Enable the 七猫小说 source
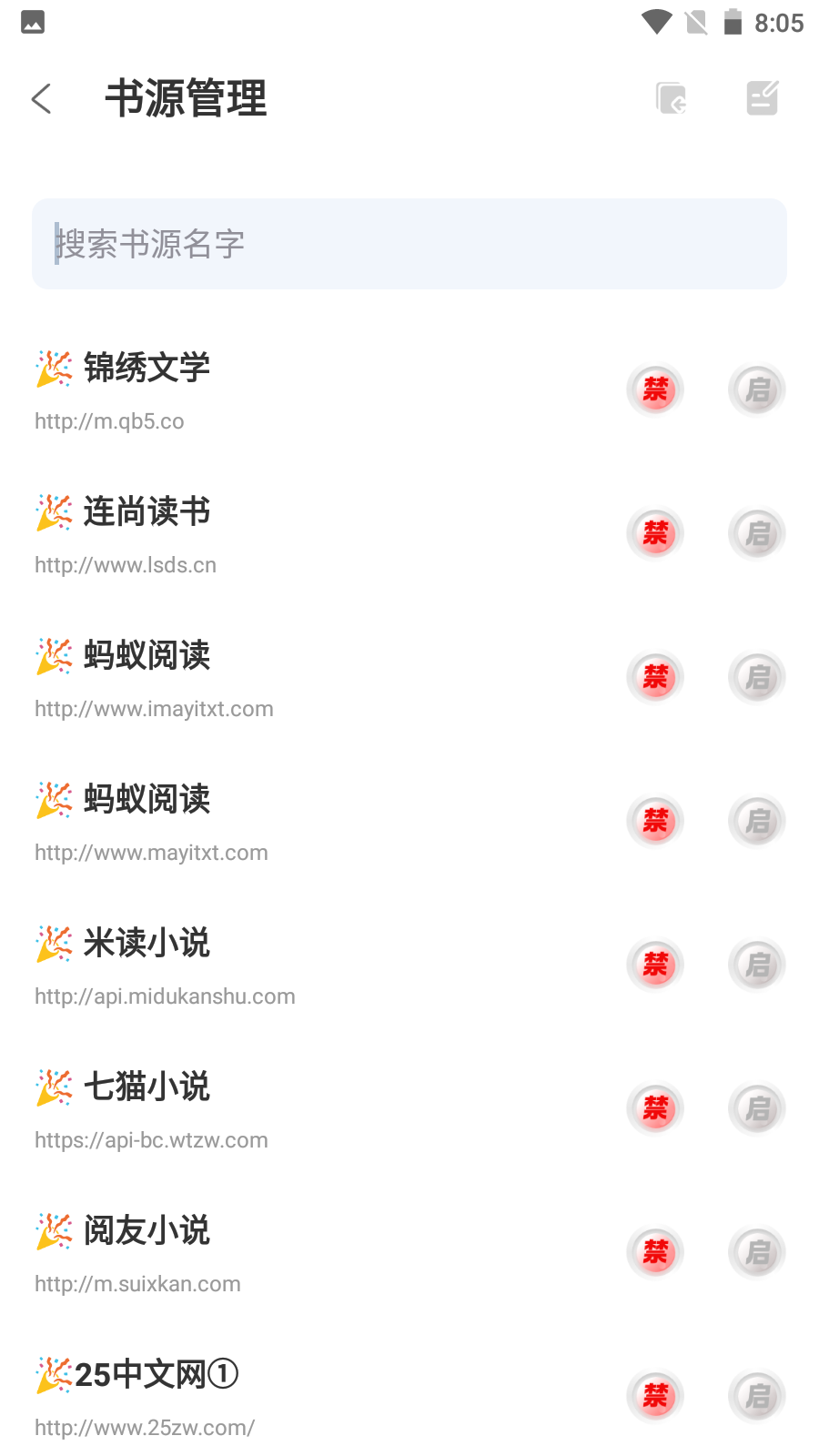 coord(757,1108)
